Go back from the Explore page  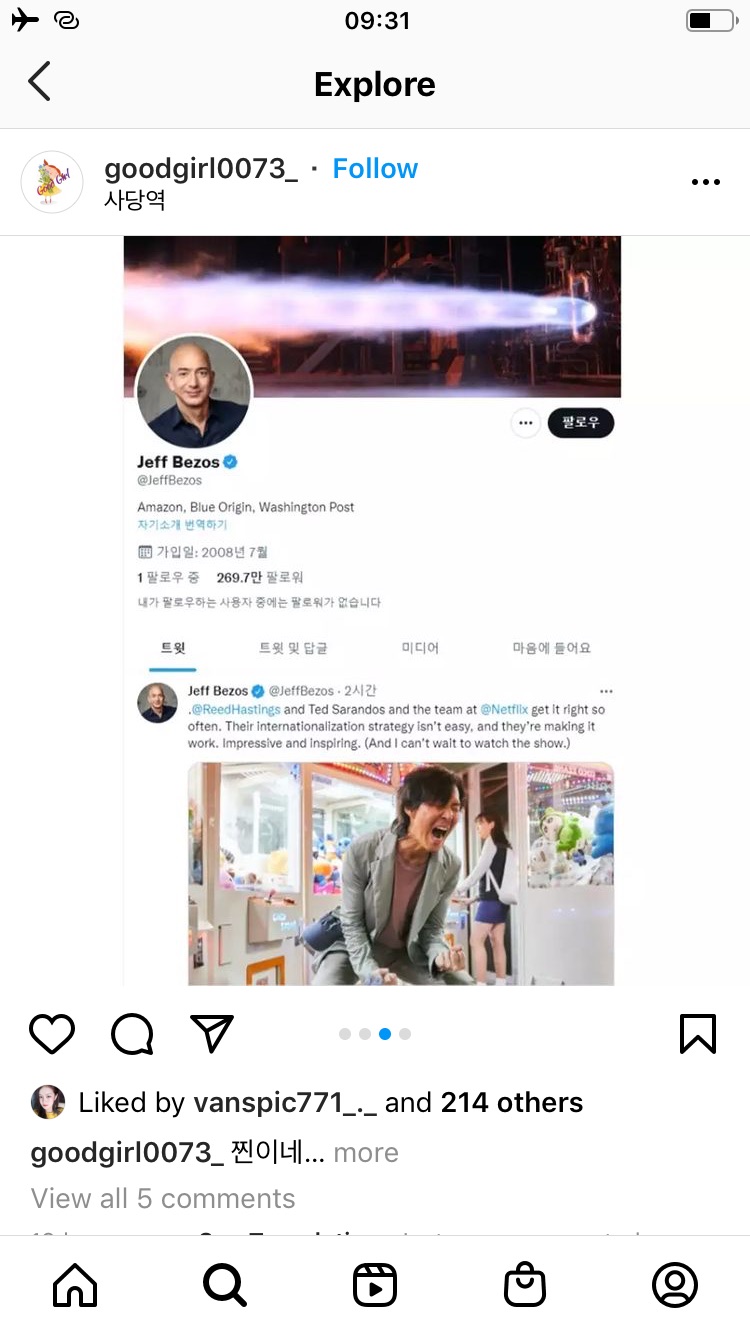(39, 82)
